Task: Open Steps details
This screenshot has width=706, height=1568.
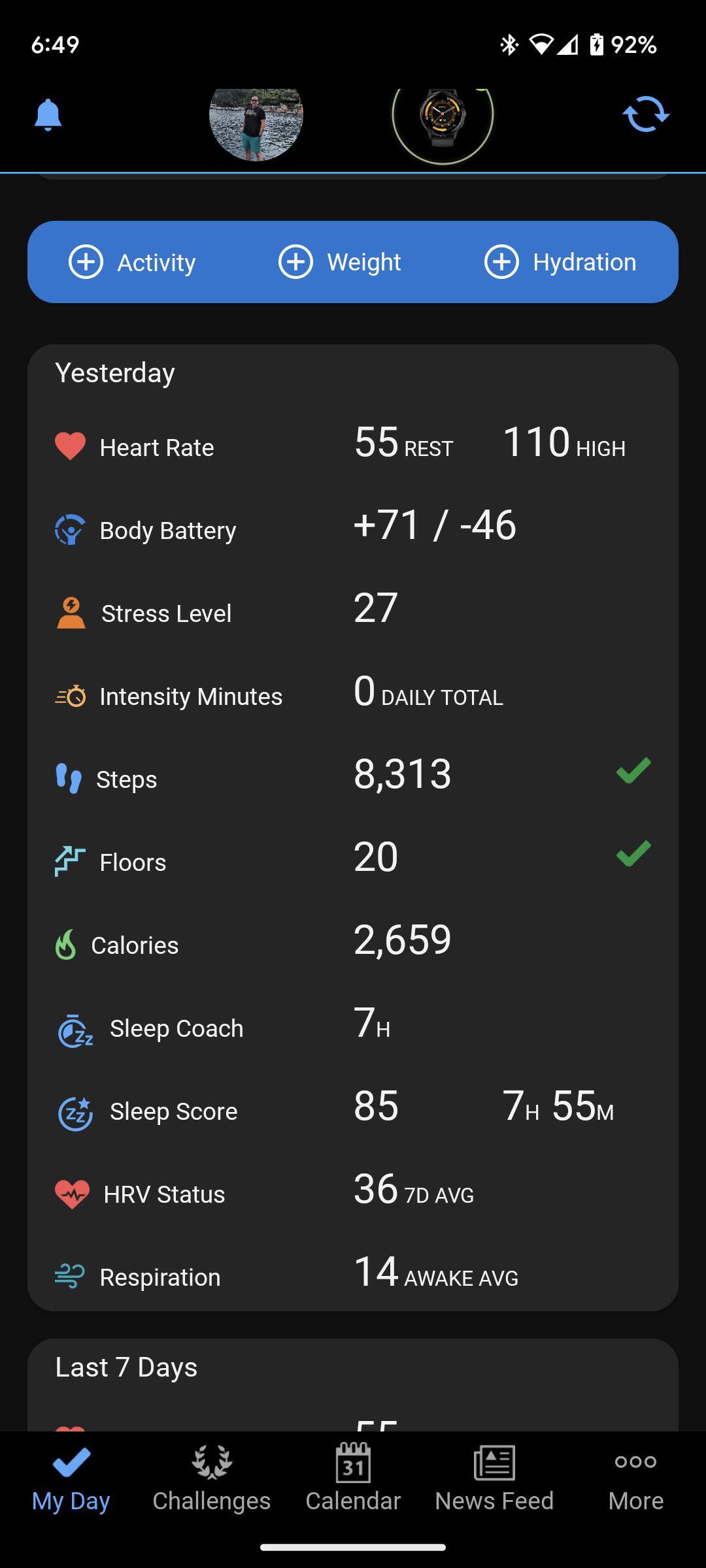Action: point(353,778)
